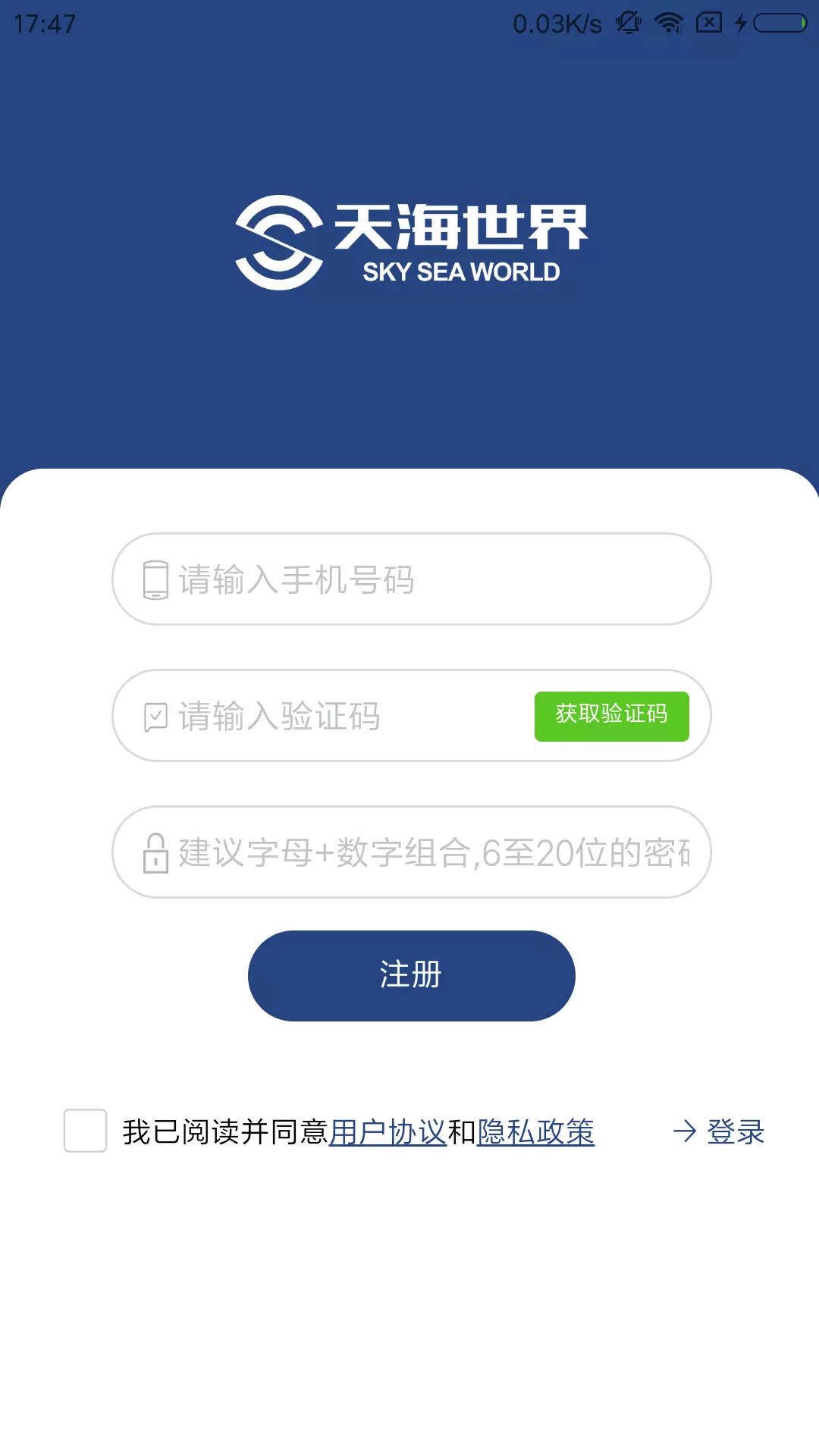
Task: Open the 隐私政策 privacy policy link
Action: 535,1132
